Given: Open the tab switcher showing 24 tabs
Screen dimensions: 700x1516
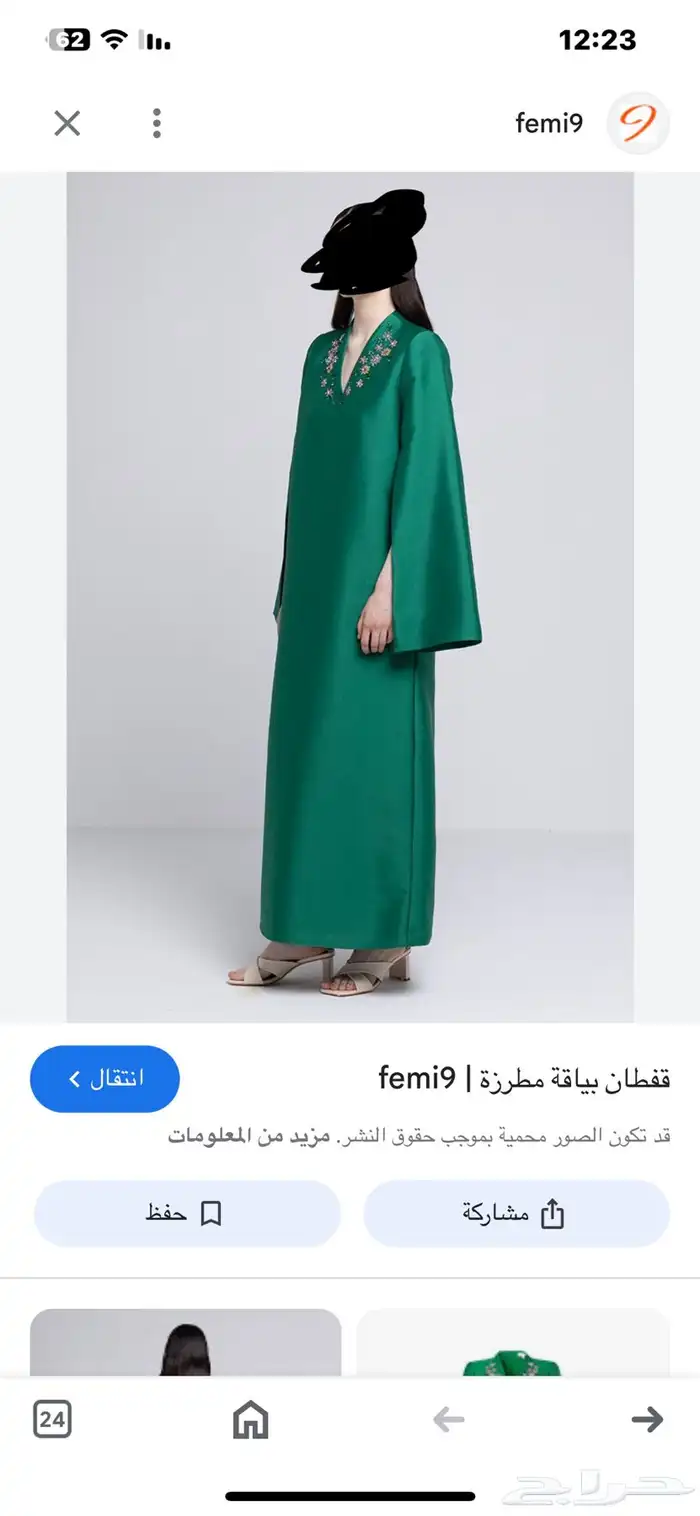Looking at the screenshot, I should pos(52,1419).
